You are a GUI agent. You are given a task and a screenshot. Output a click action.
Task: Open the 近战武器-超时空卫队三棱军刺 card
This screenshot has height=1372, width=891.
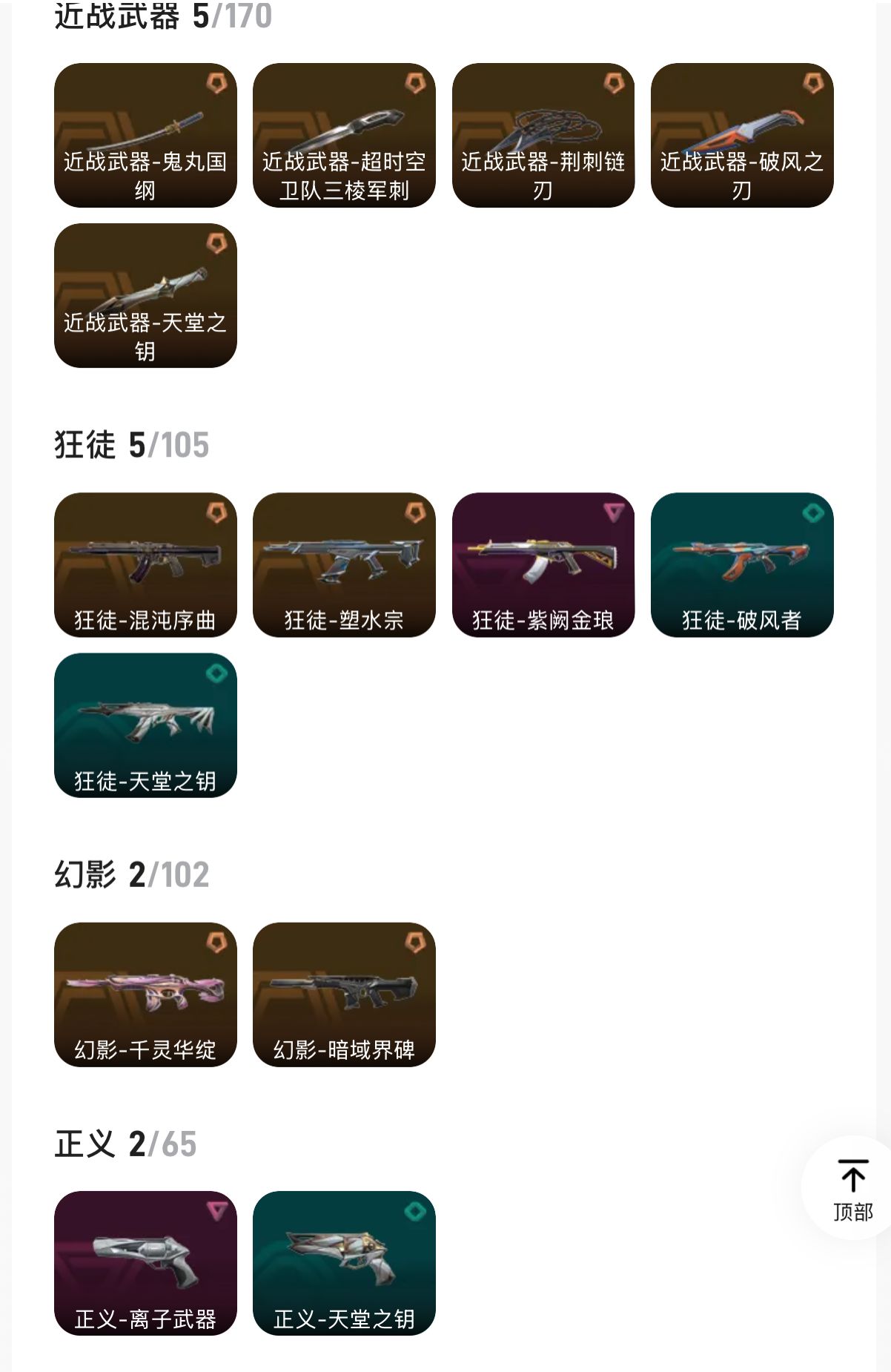[344, 135]
